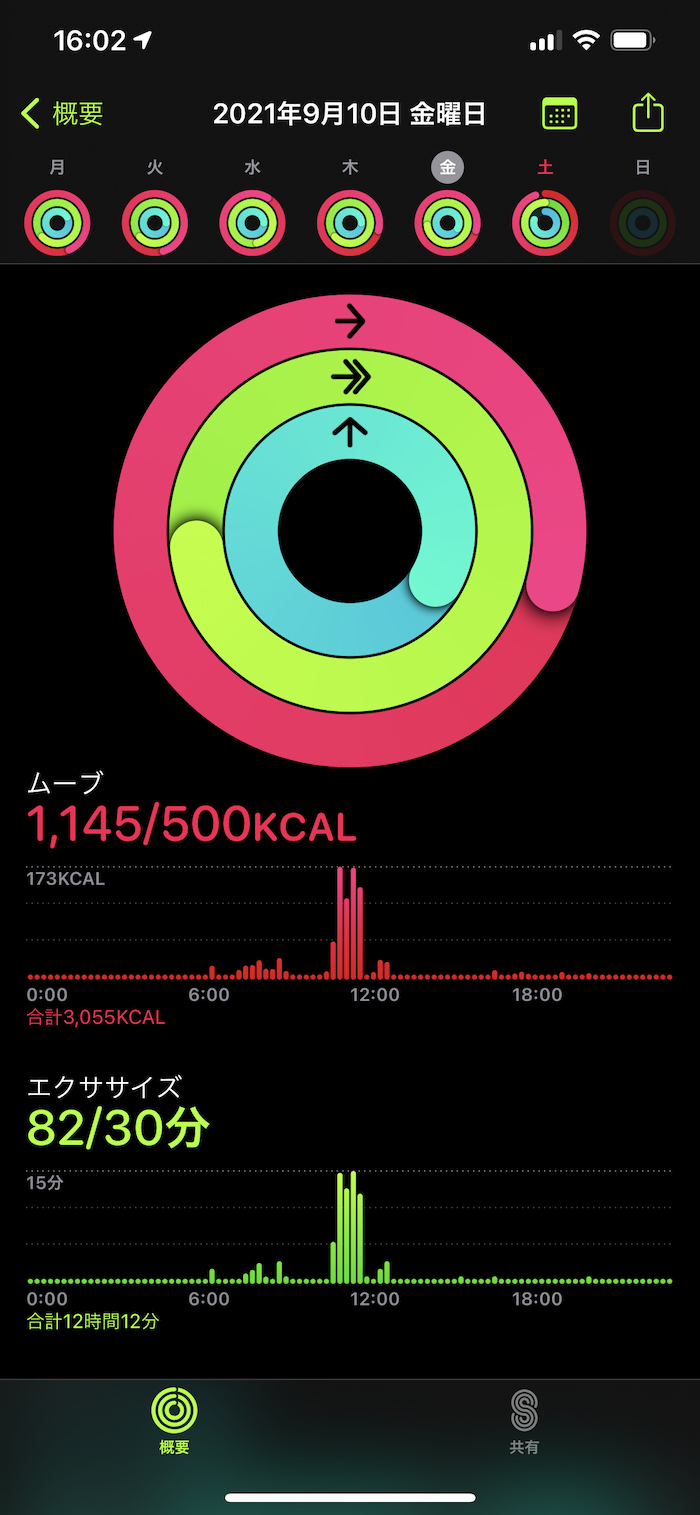Switch to the 概要 tab
Screen dimensions: 700x1515
coord(174,1421)
